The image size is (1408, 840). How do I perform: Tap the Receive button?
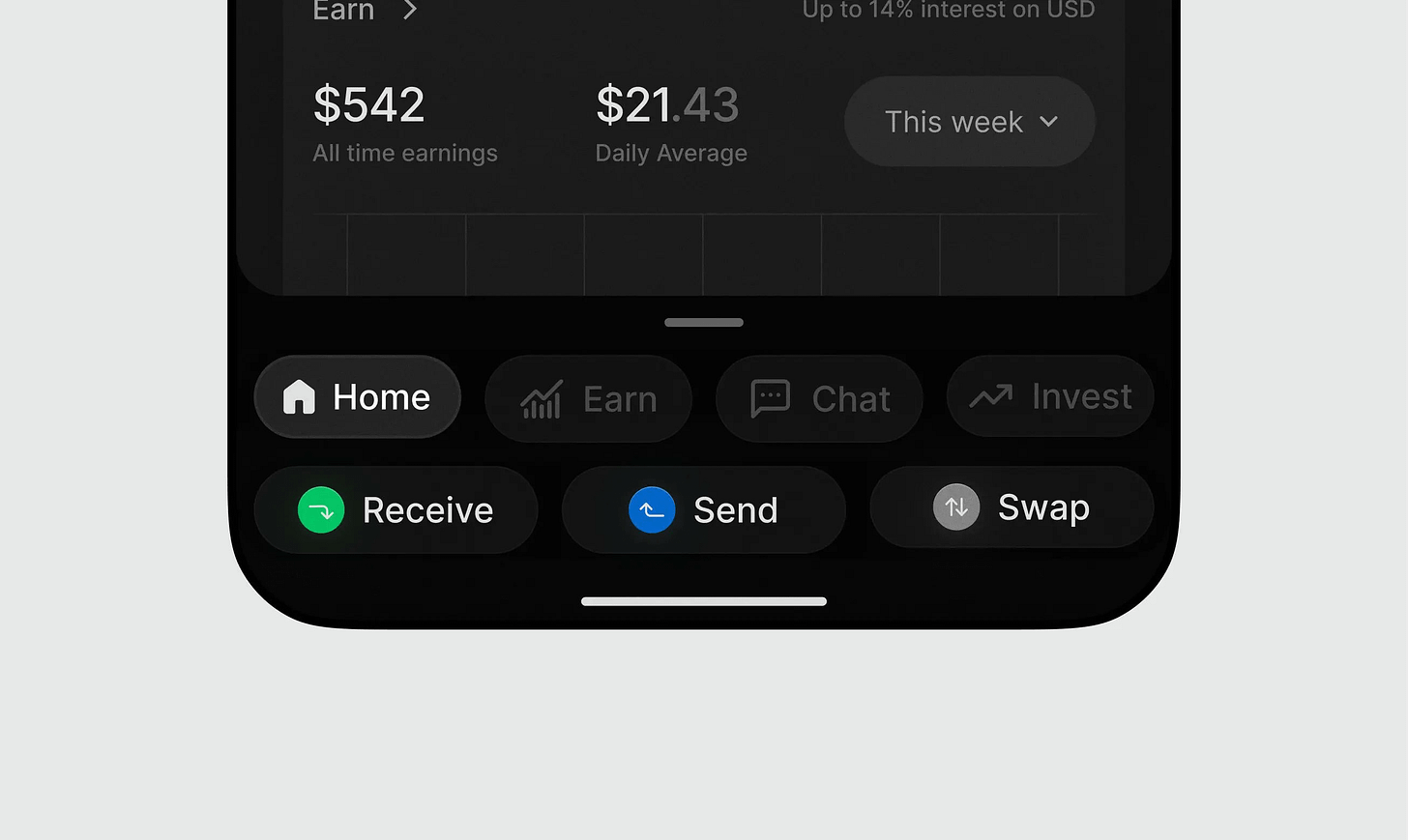pyautogui.click(x=396, y=510)
